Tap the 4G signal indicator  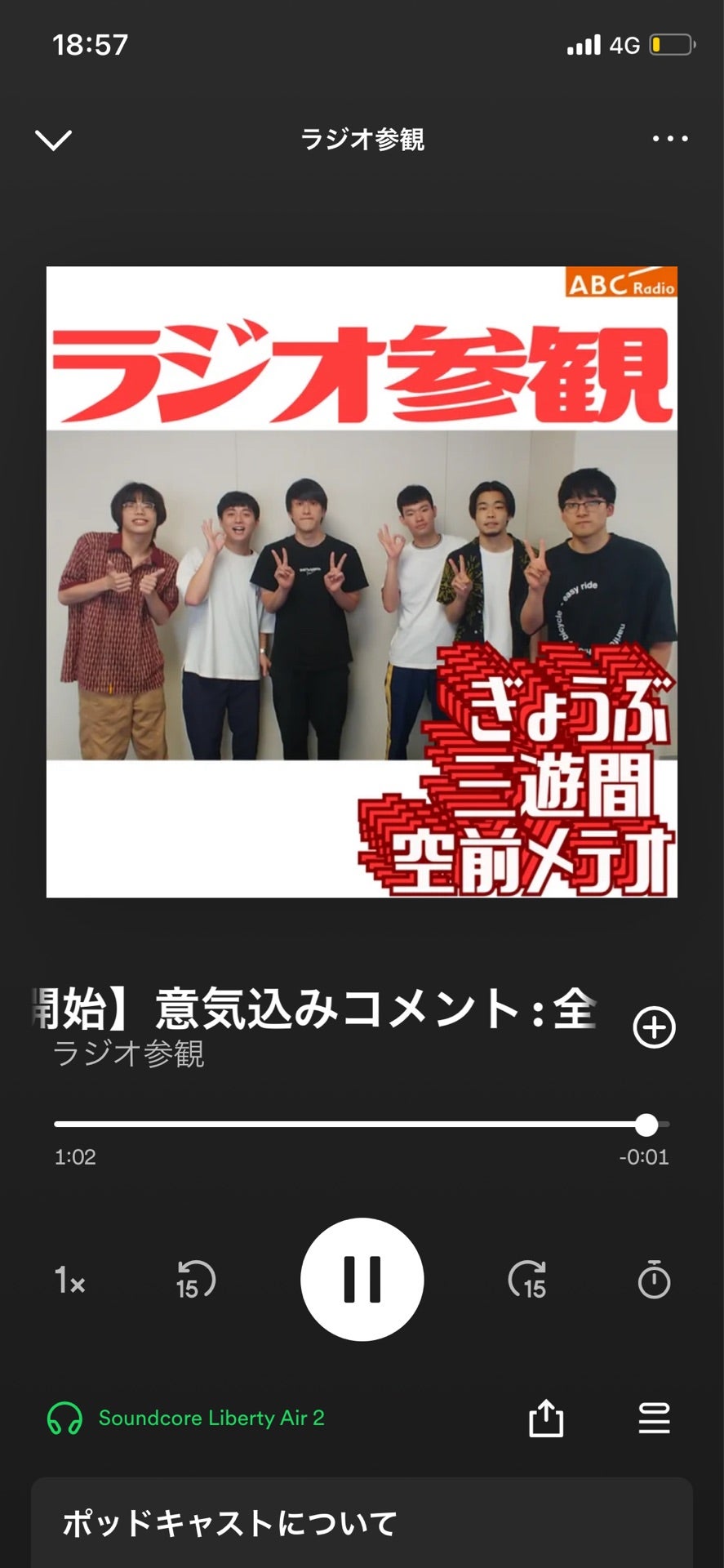click(624, 45)
